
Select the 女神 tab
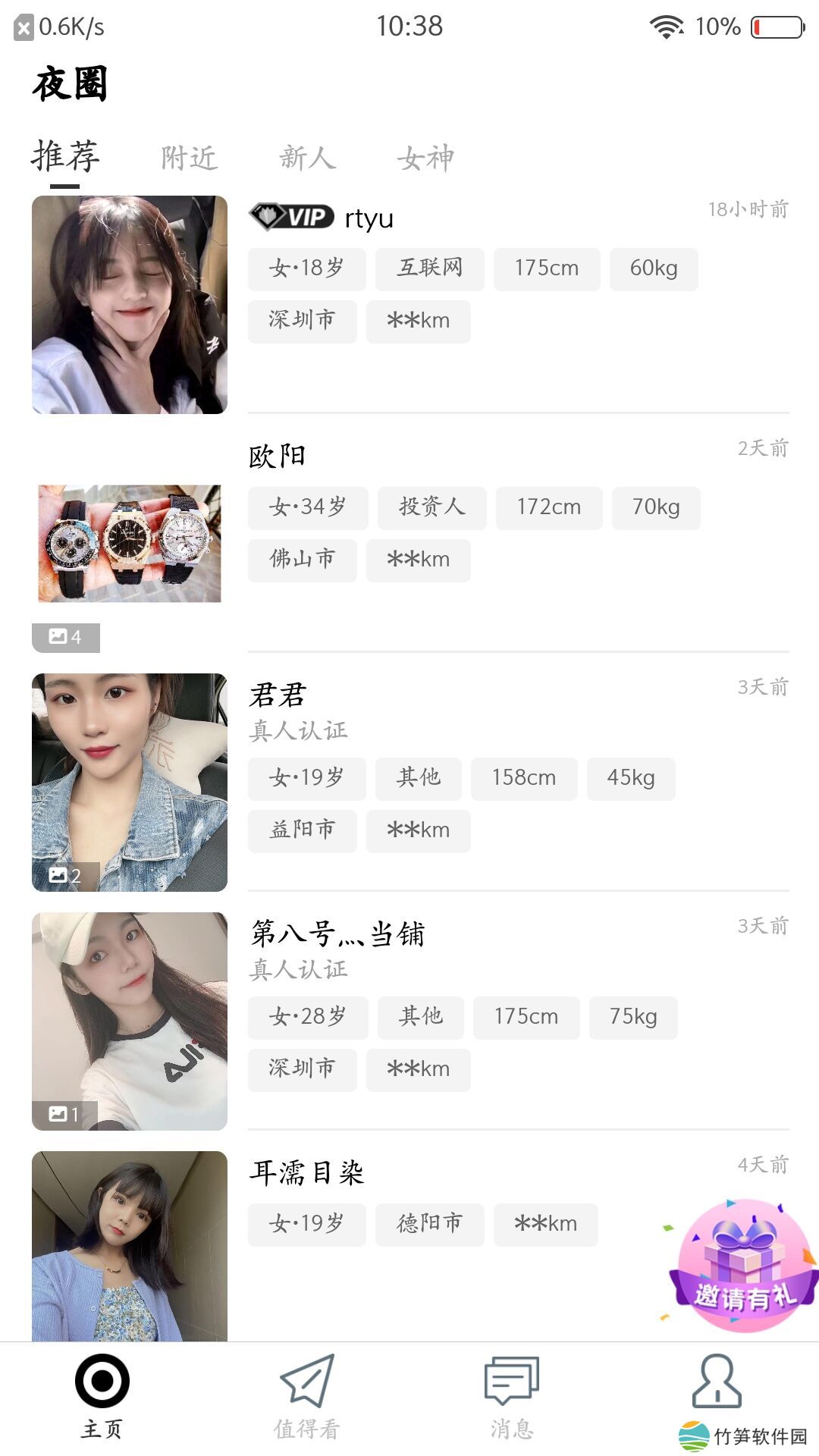click(425, 158)
